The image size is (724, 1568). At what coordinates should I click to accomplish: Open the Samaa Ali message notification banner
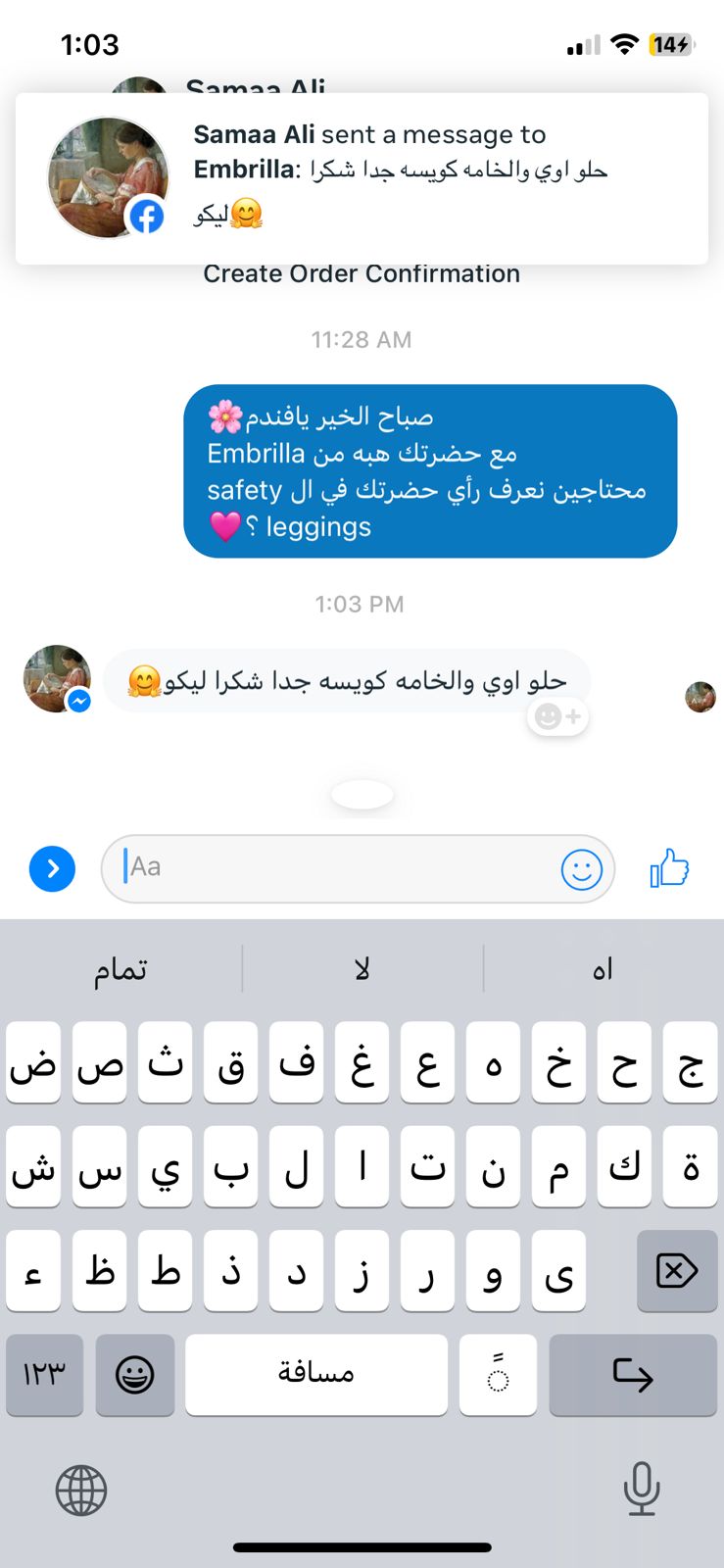pyautogui.click(x=362, y=178)
